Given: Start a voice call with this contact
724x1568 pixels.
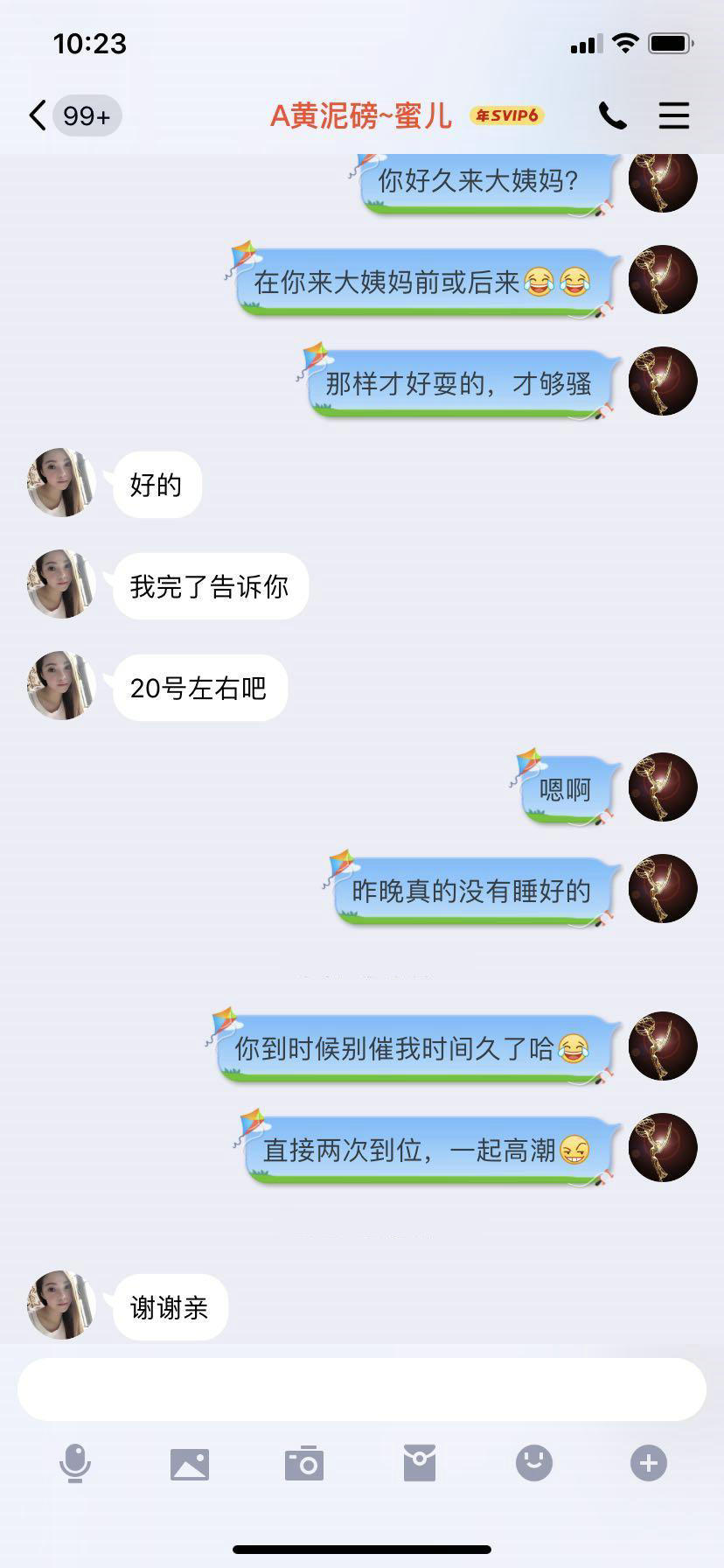Looking at the screenshot, I should pyautogui.click(x=612, y=115).
